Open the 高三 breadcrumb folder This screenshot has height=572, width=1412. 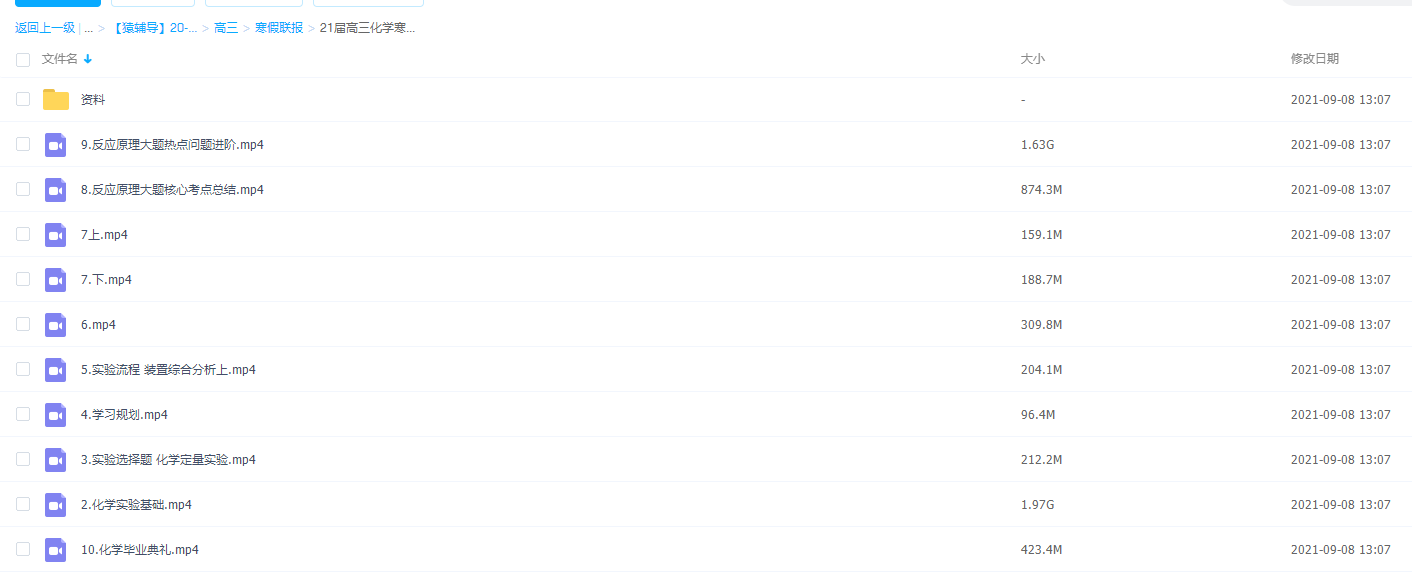pos(226,28)
